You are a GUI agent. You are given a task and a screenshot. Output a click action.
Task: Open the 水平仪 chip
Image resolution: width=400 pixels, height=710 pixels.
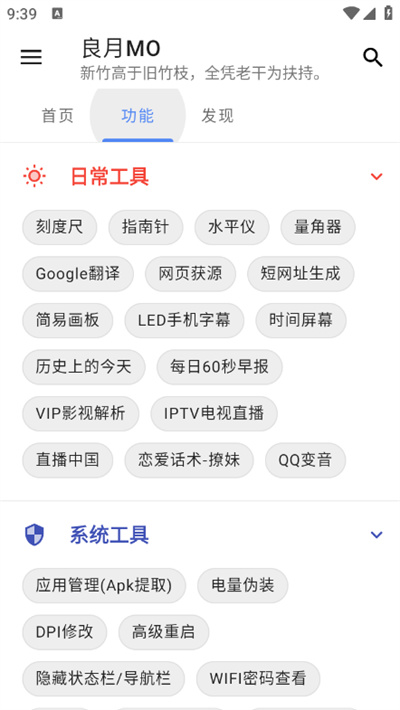pyautogui.click(x=232, y=227)
